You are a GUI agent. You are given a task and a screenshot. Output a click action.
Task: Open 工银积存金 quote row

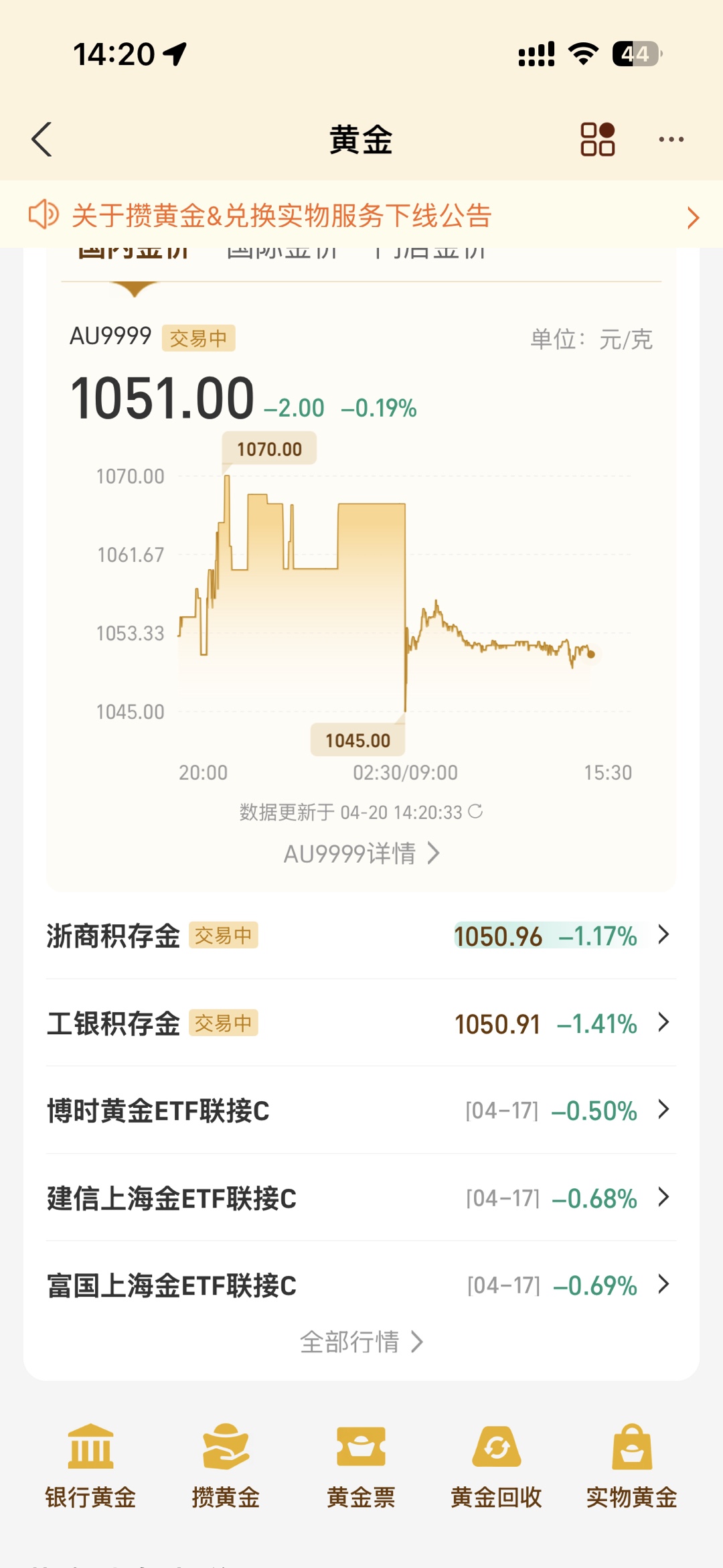click(361, 1023)
